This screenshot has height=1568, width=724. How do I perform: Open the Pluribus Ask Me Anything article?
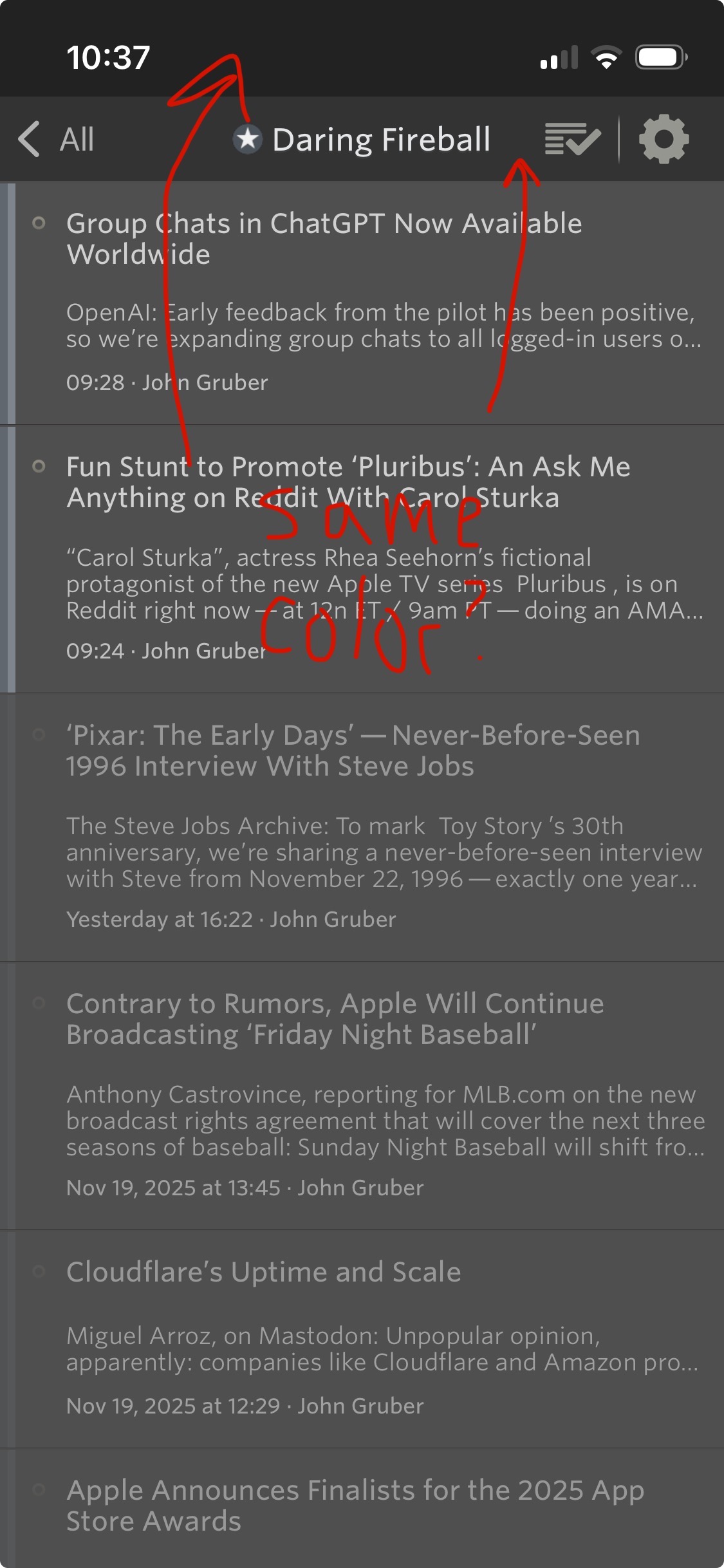(348, 482)
